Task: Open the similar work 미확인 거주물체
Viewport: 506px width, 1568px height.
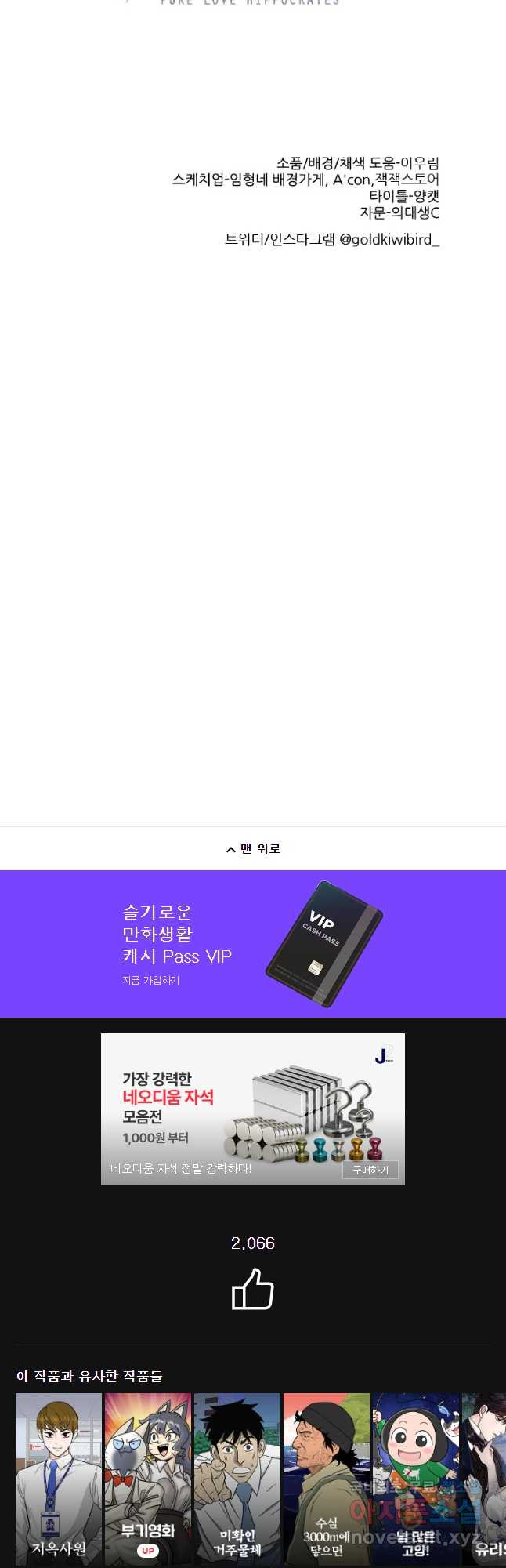Action: [237, 1479]
